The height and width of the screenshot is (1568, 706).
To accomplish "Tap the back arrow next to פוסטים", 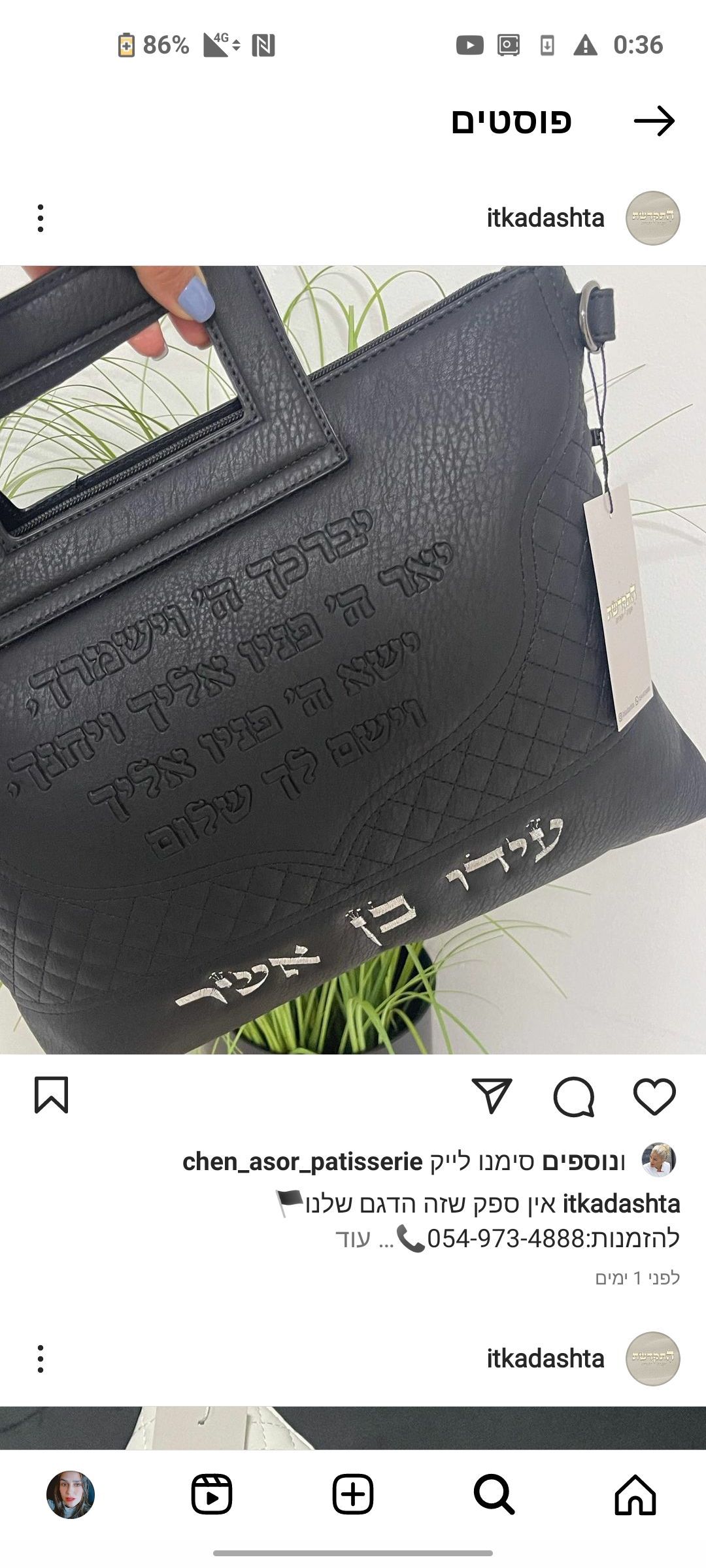I will point(654,122).
